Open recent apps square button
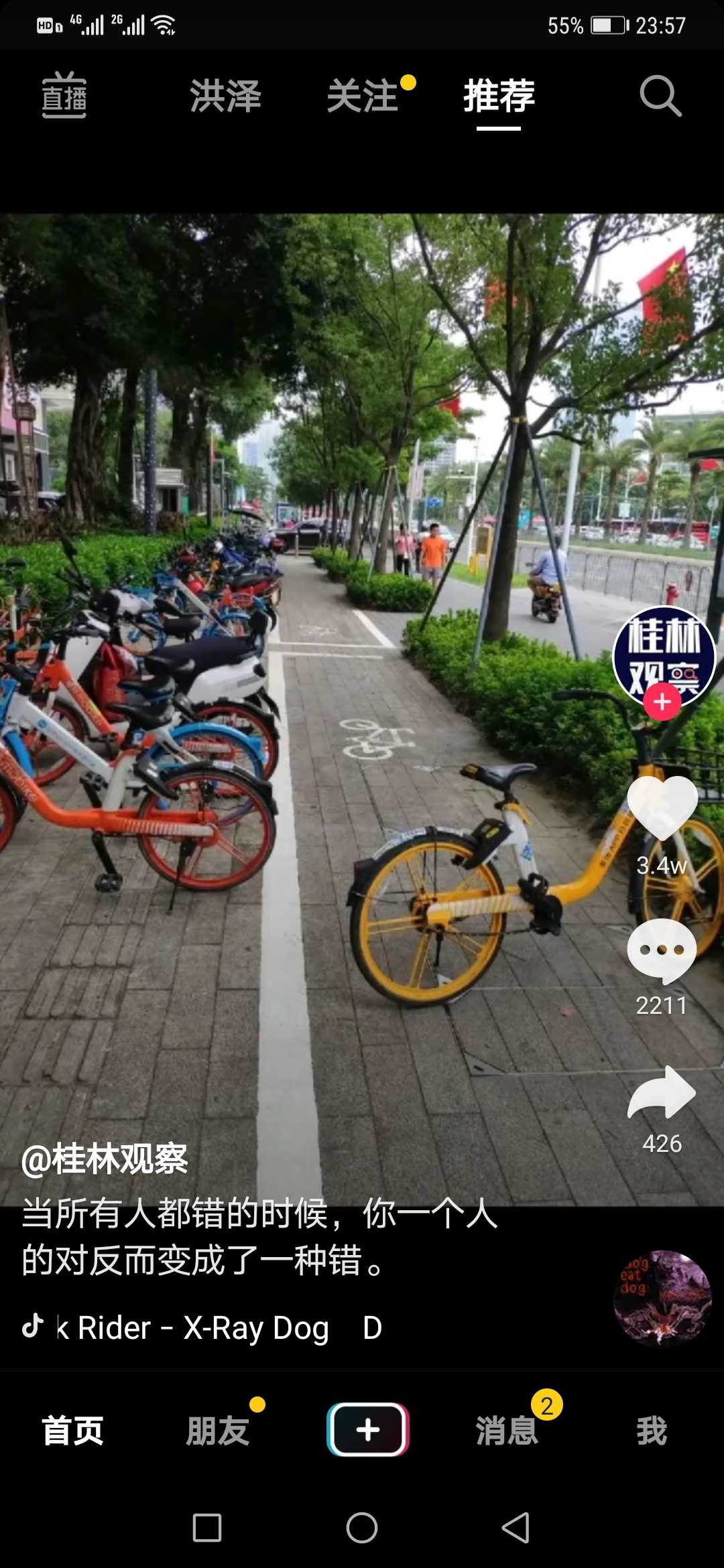This screenshot has height=1568, width=724. point(207,1528)
